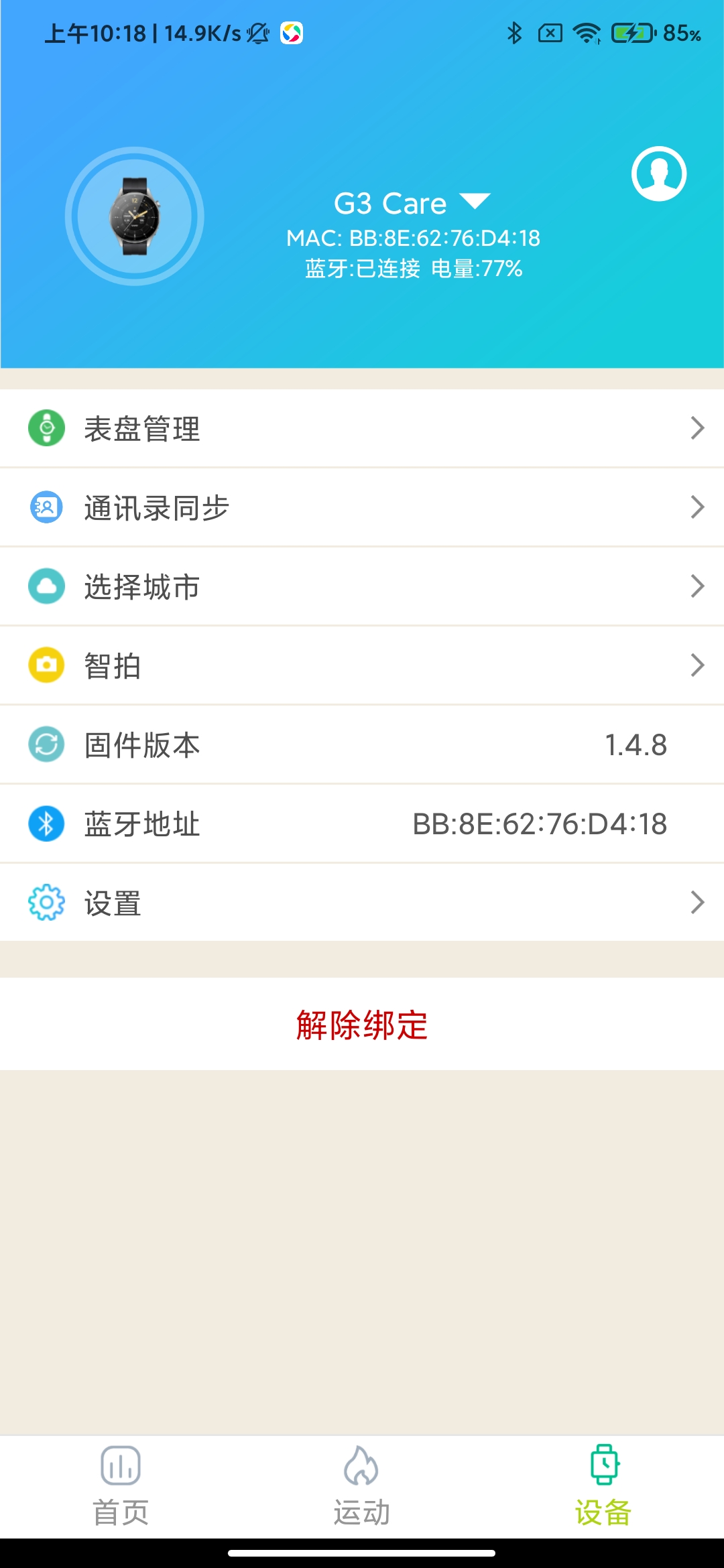This screenshot has height=1568, width=724.
Task: Open 通讯录同步 contacts sync
Action: point(362,508)
